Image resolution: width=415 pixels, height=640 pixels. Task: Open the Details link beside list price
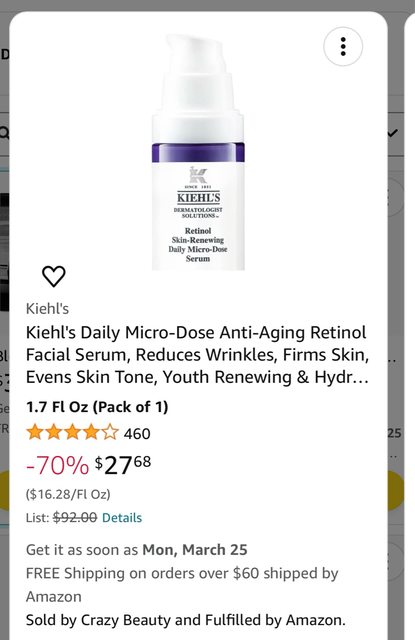122,518
